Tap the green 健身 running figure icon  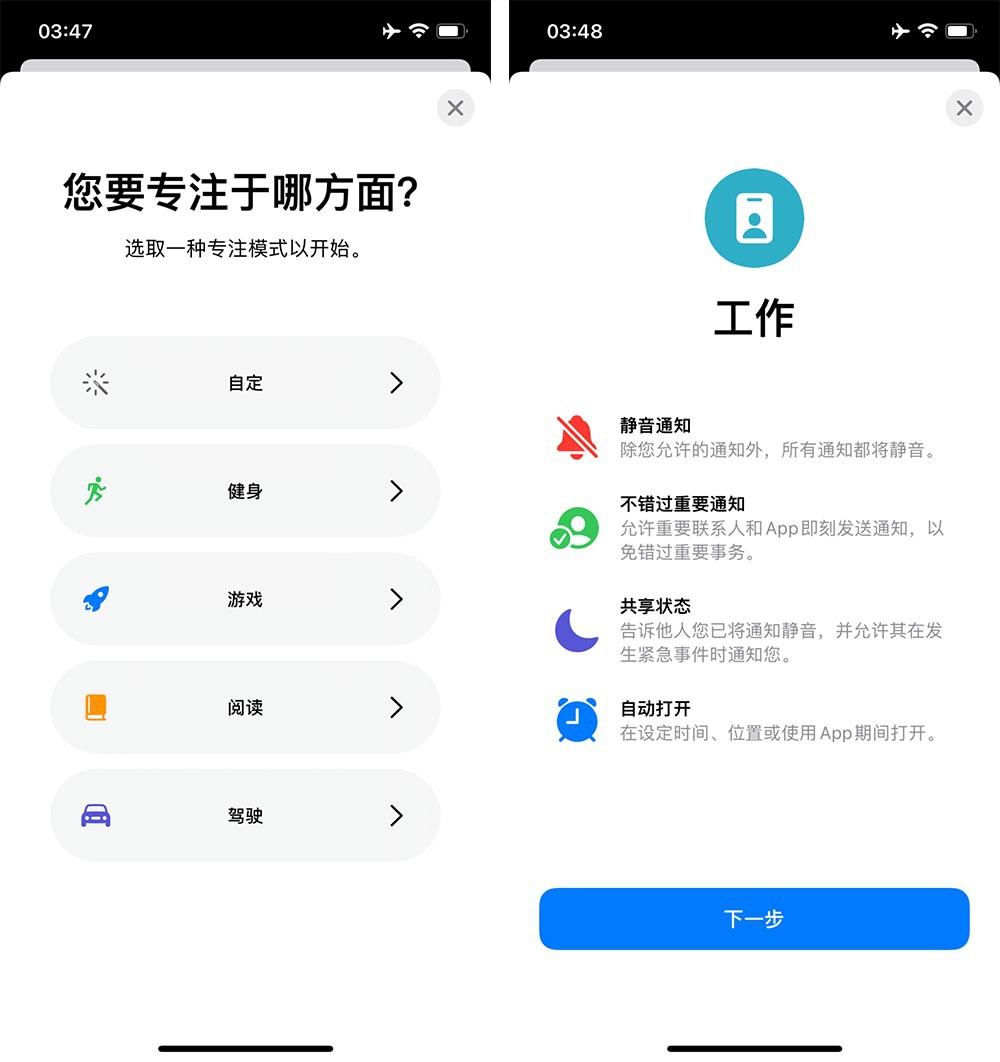pyautogui.click(x=94, y=491)
